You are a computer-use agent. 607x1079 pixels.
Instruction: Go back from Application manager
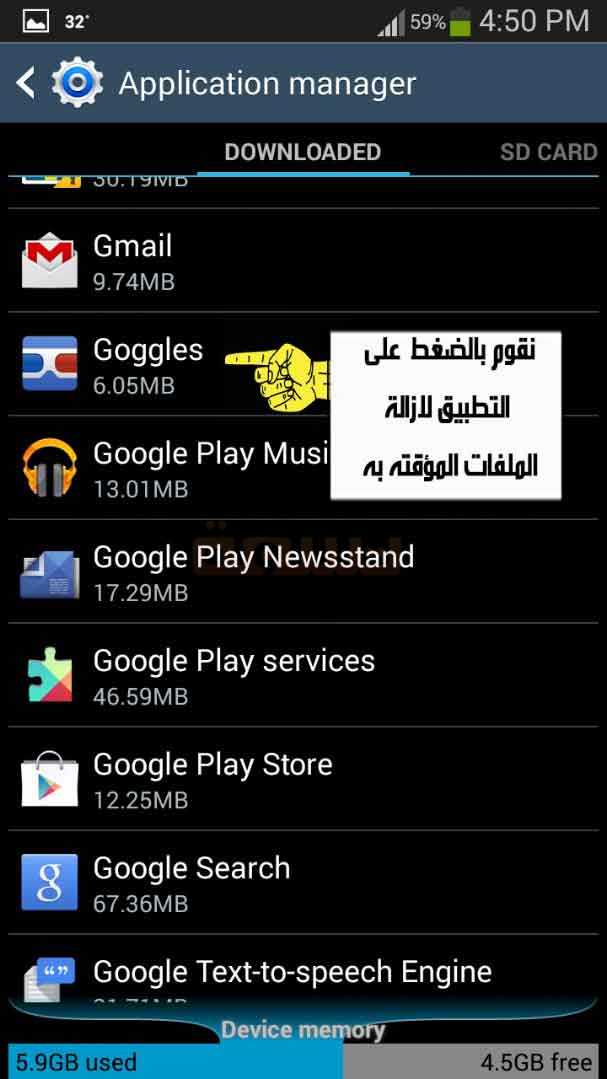pos(26,83)
